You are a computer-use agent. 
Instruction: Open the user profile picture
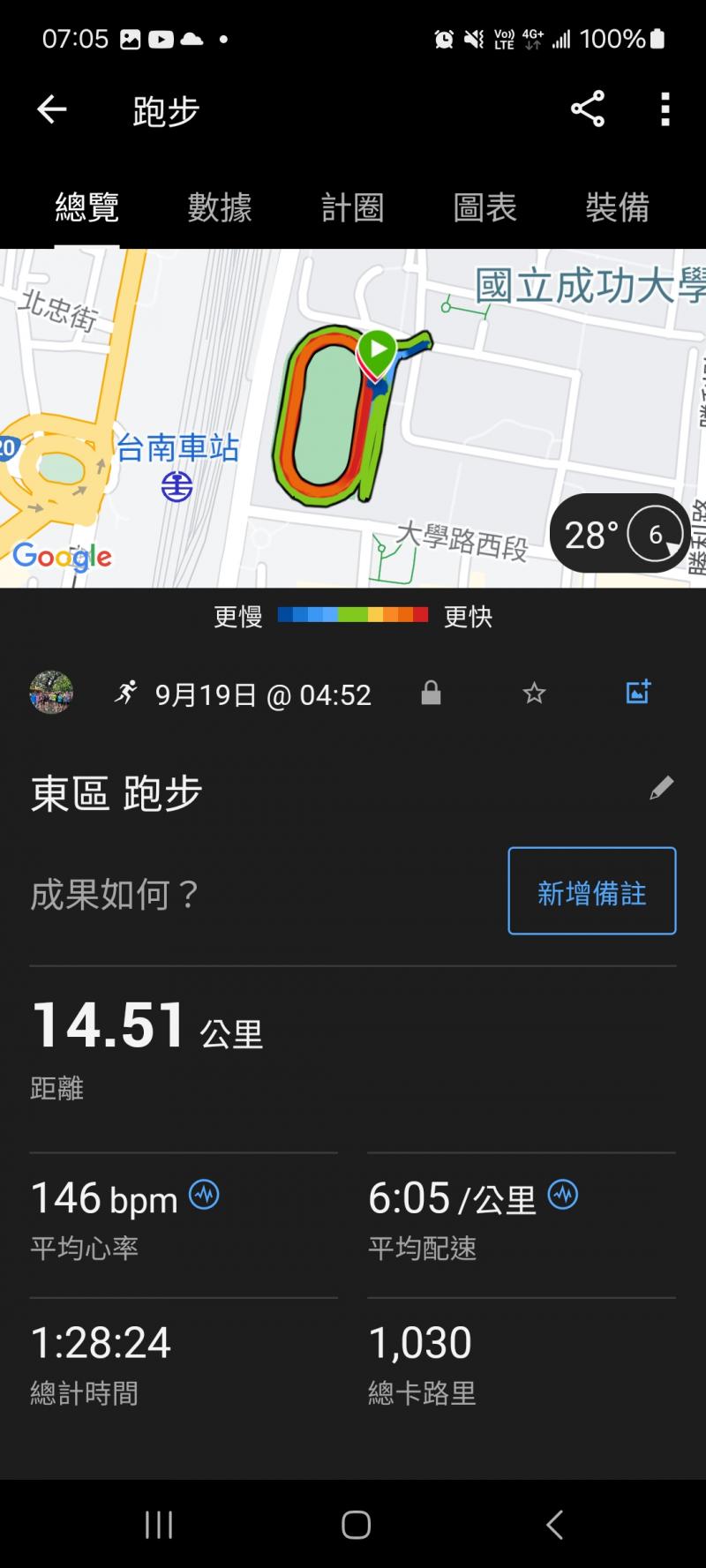point(51,693)
